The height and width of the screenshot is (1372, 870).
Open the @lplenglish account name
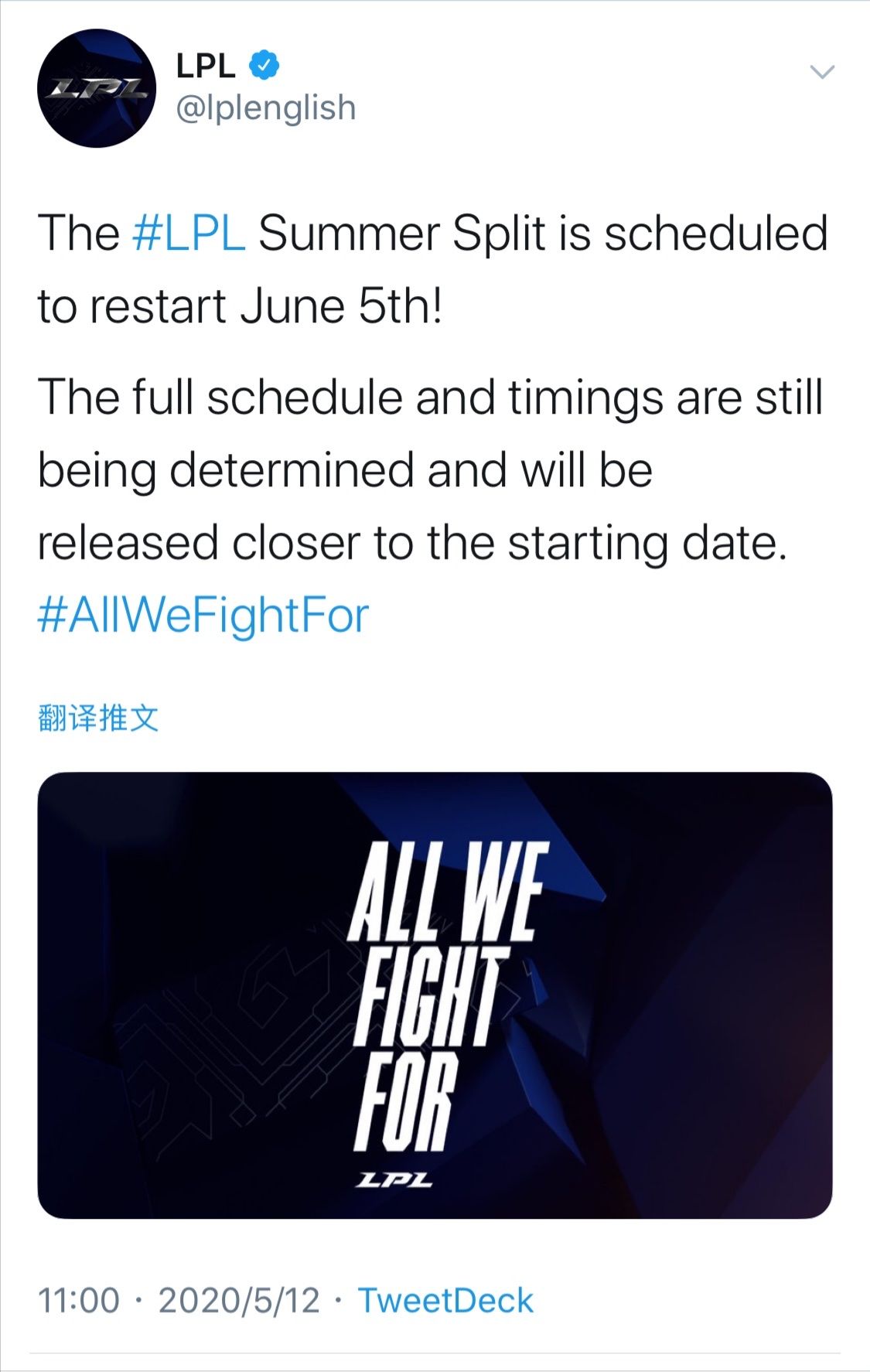(265, 108)
